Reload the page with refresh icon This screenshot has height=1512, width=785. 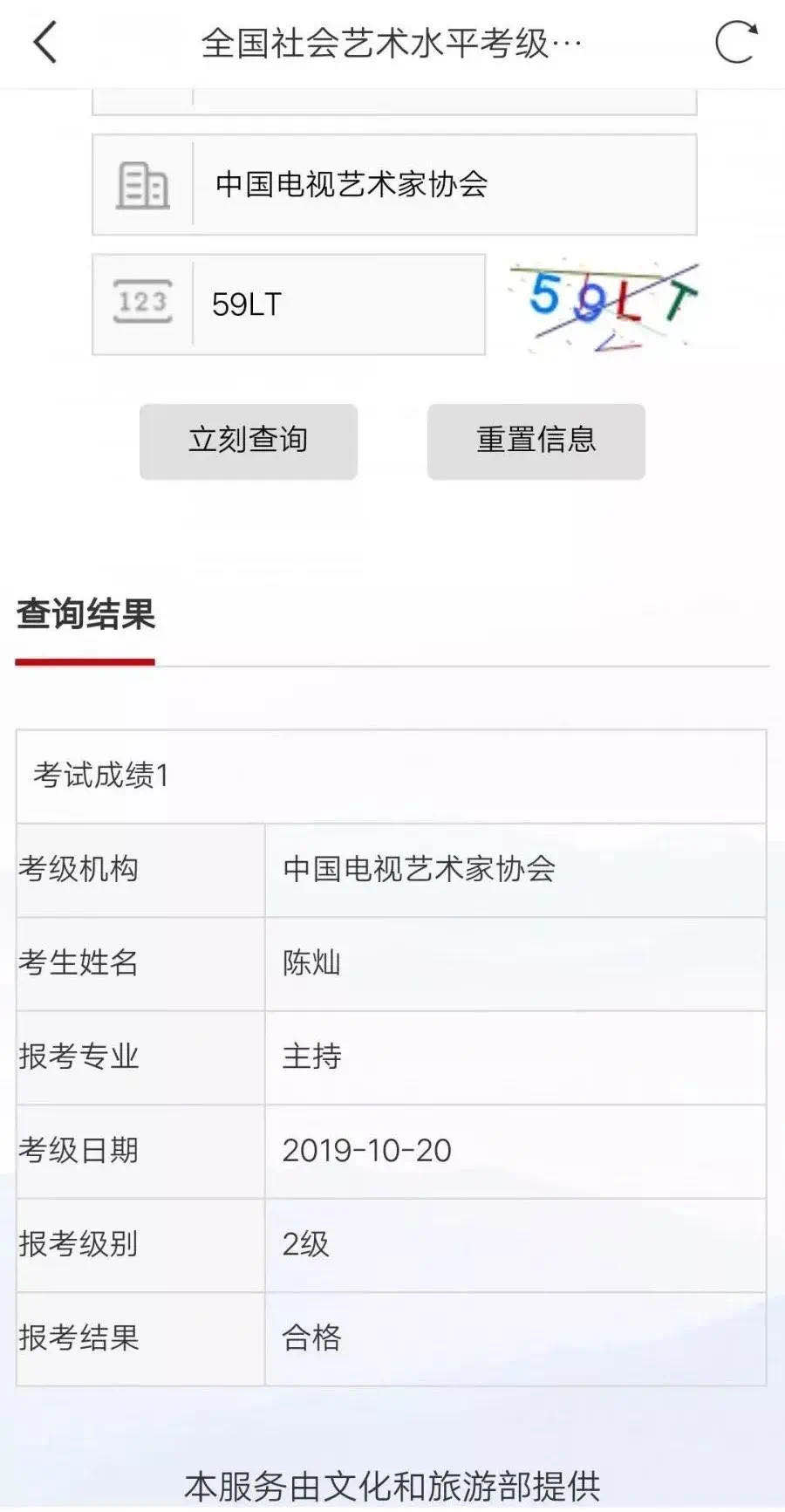[735, 43]
